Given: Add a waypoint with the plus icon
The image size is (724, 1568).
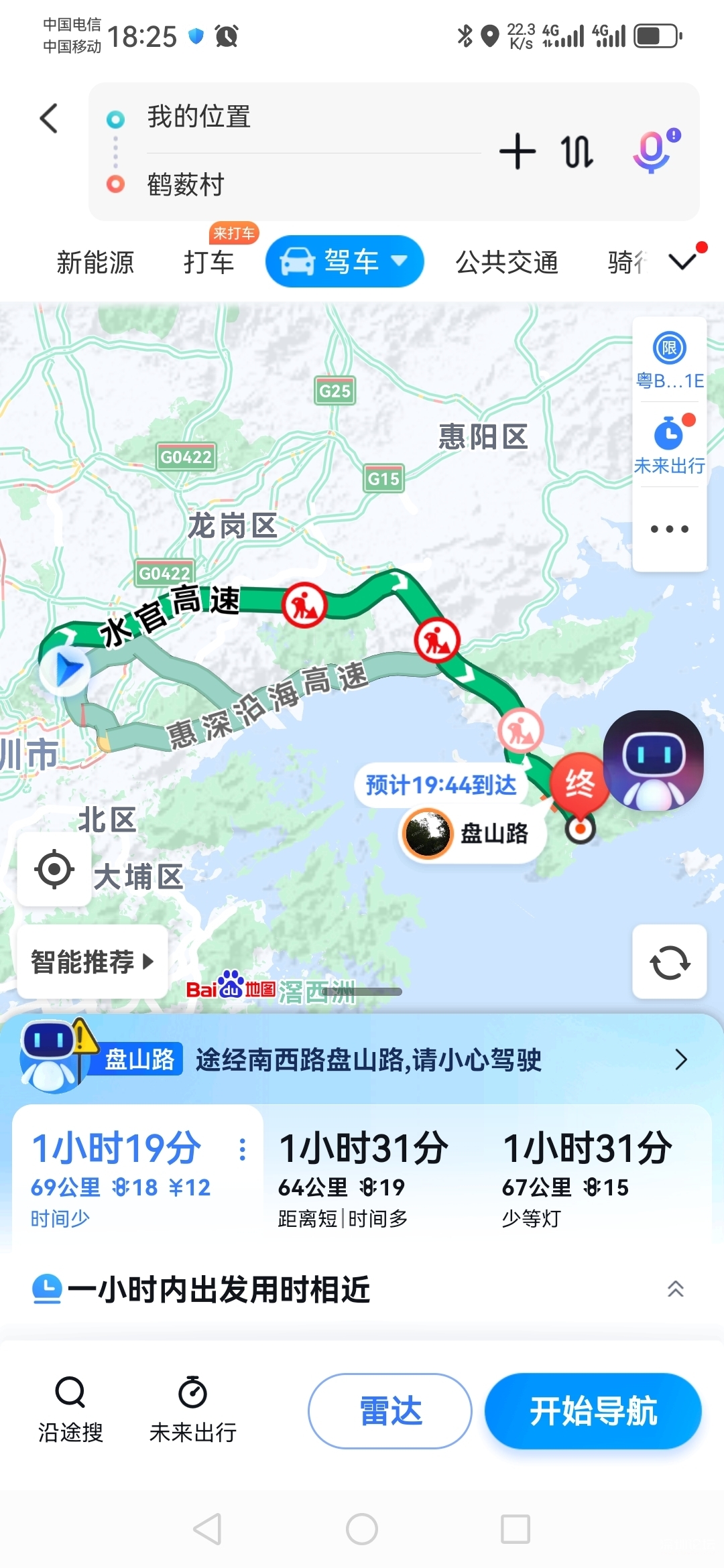Looking at the screenshot, I should click(x=517, y=151).
